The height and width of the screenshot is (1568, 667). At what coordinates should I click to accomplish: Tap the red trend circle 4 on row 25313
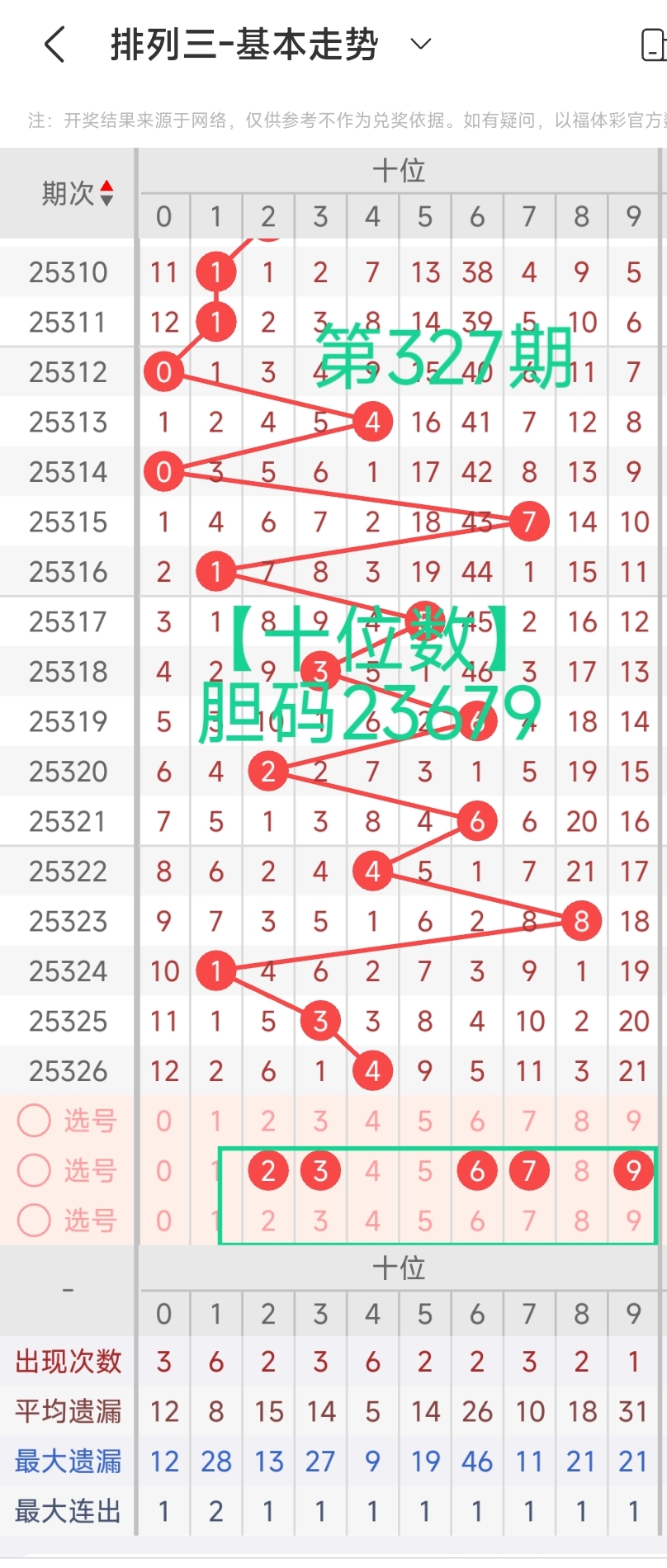click(372, 422)
